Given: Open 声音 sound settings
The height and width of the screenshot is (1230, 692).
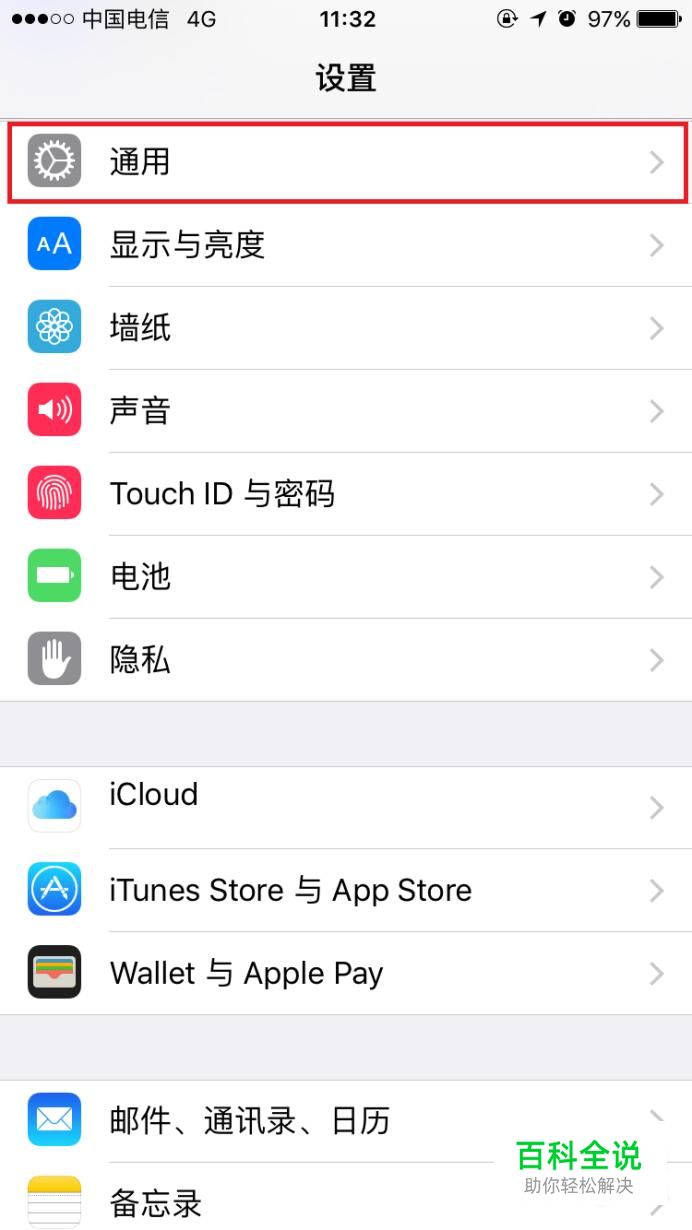Looking at the screenshot, I should [345, 411].
